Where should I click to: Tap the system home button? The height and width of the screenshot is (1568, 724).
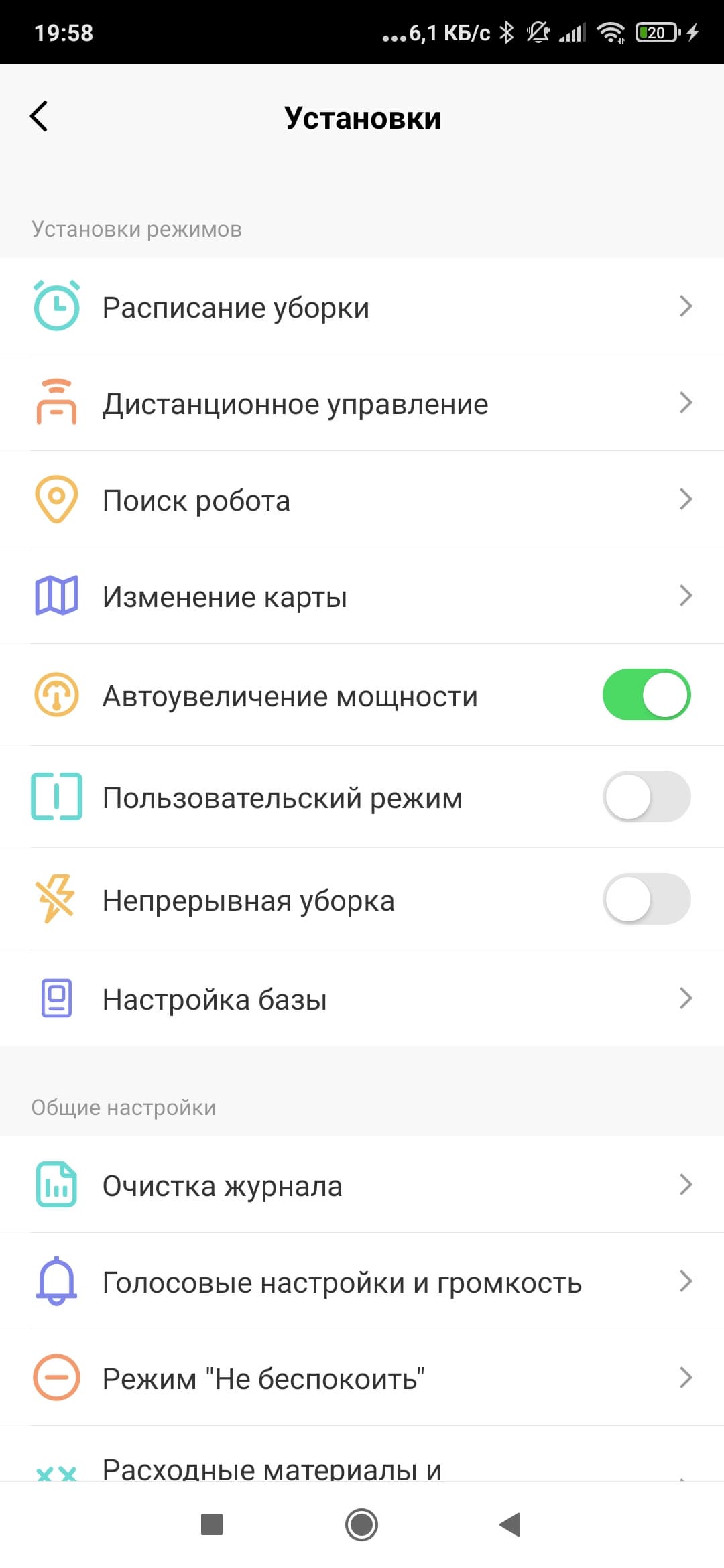click(362, 1525)
